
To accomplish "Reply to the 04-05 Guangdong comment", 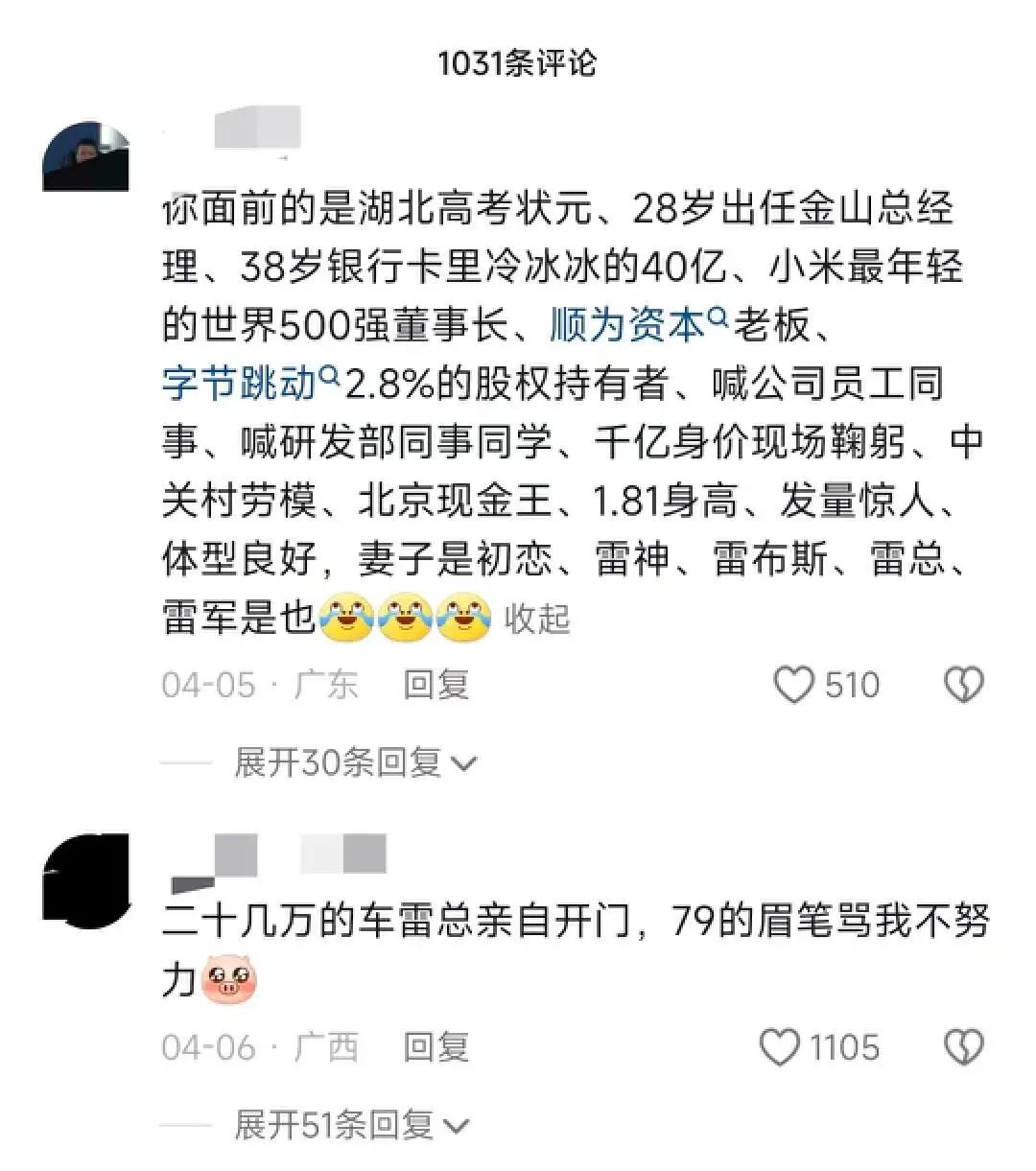I will click(436, 685).
